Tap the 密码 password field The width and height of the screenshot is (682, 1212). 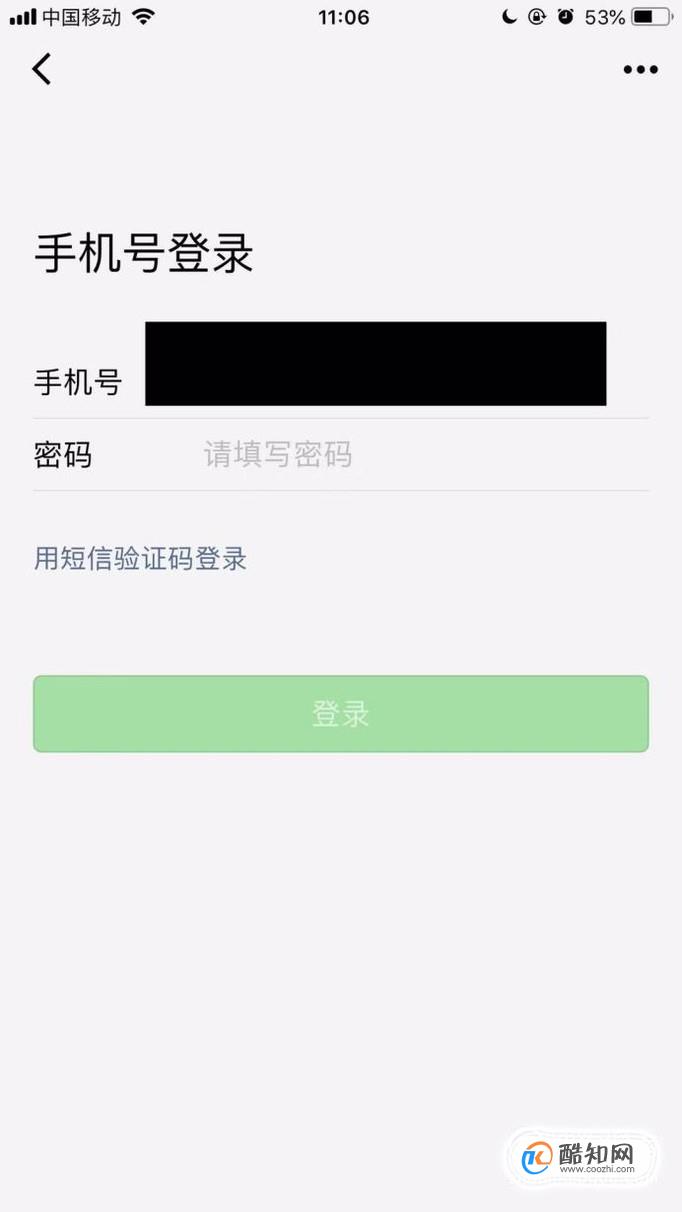341,455
